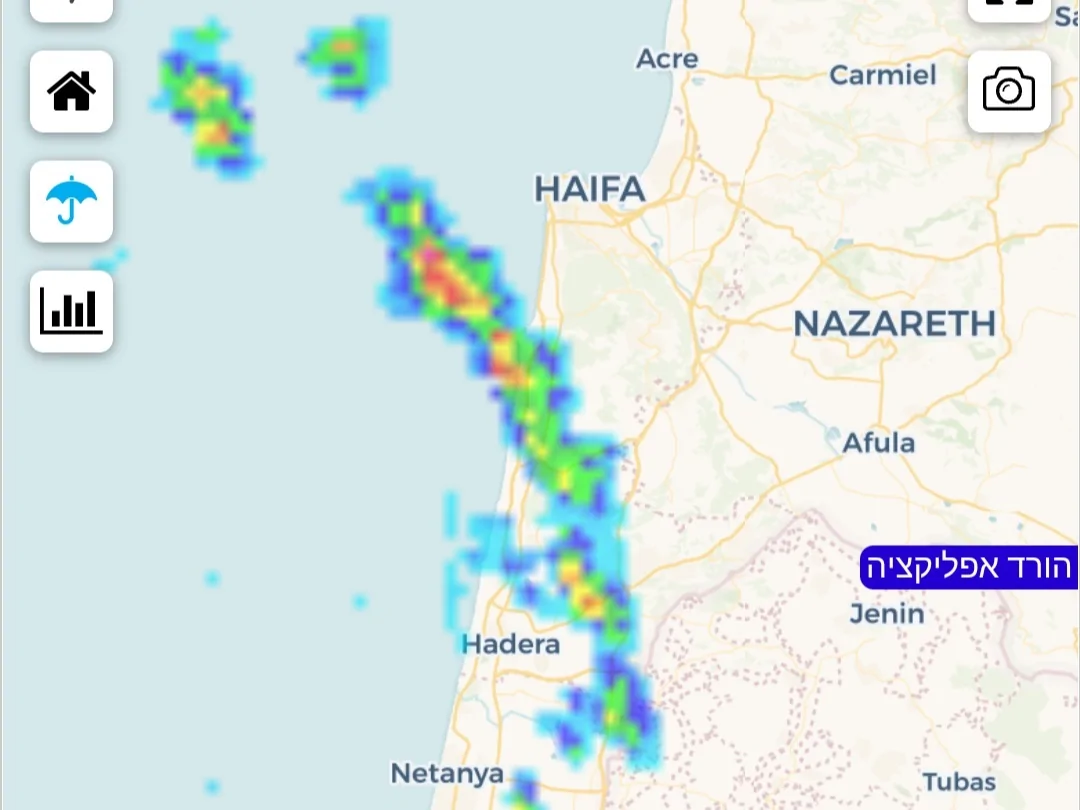1080x810 pixels.
Task: Open the bar chart statistics
Action: (71, 311)
